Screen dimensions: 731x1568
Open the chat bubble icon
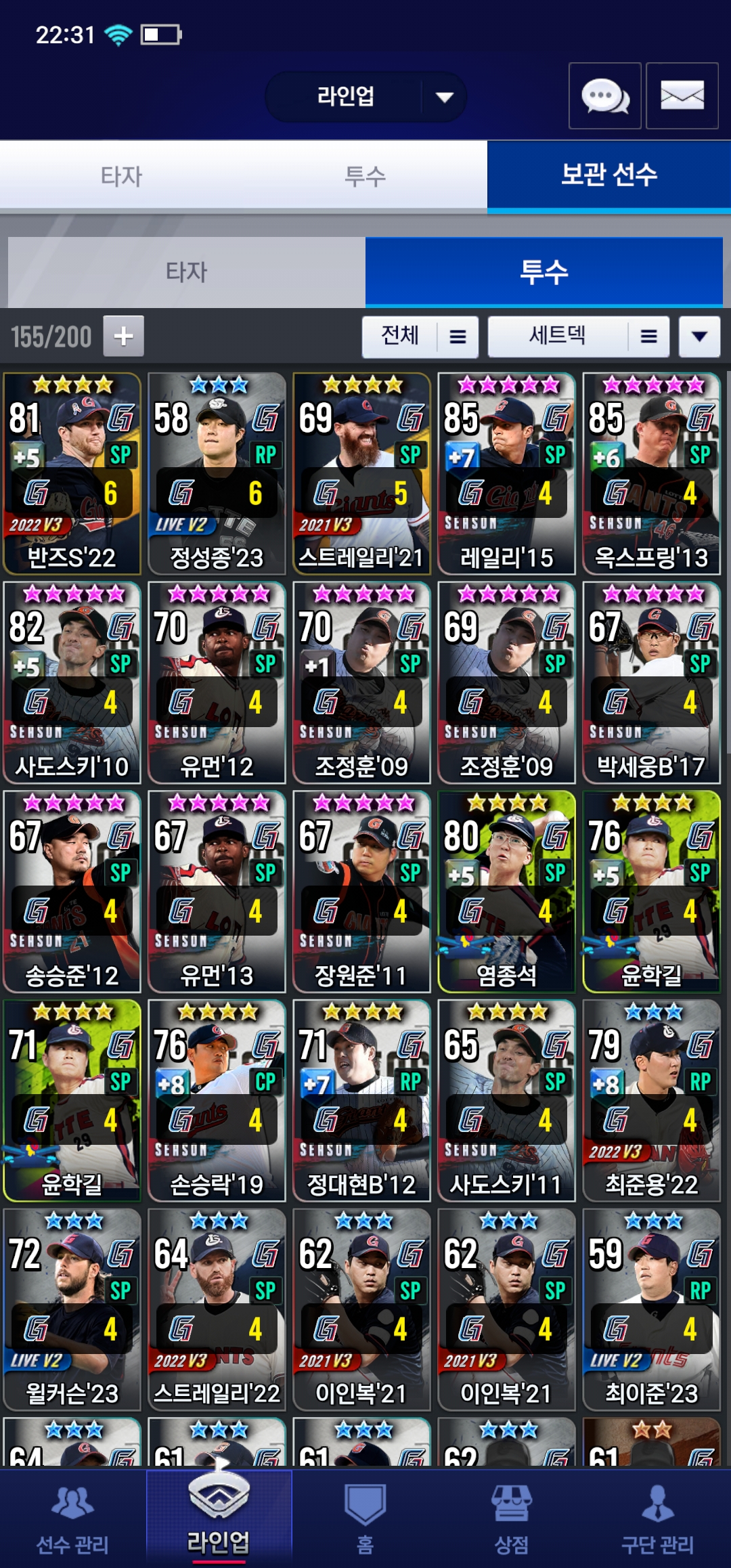click(x=604, y=95)
